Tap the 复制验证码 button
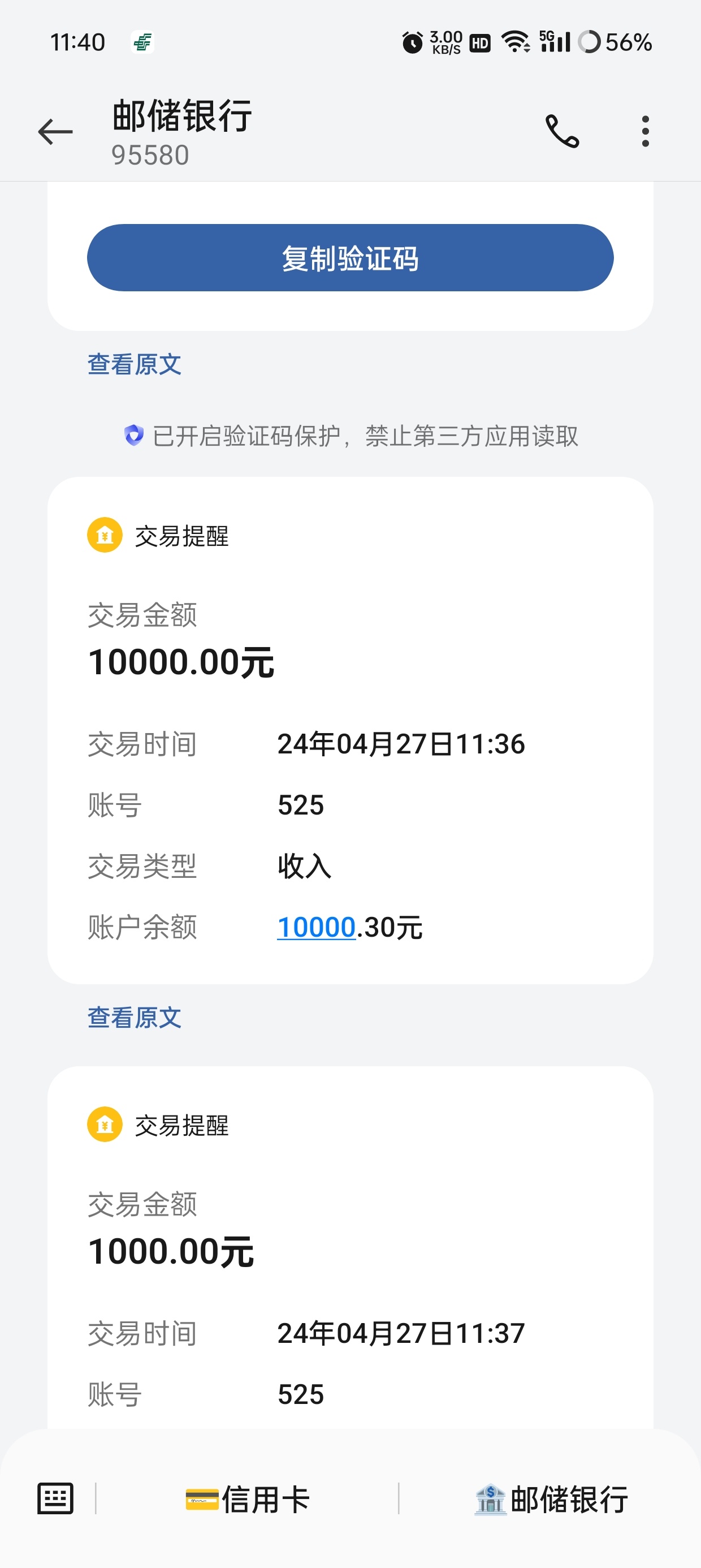The width and height of the screenshot is (701, 1568). pos(350,257)
